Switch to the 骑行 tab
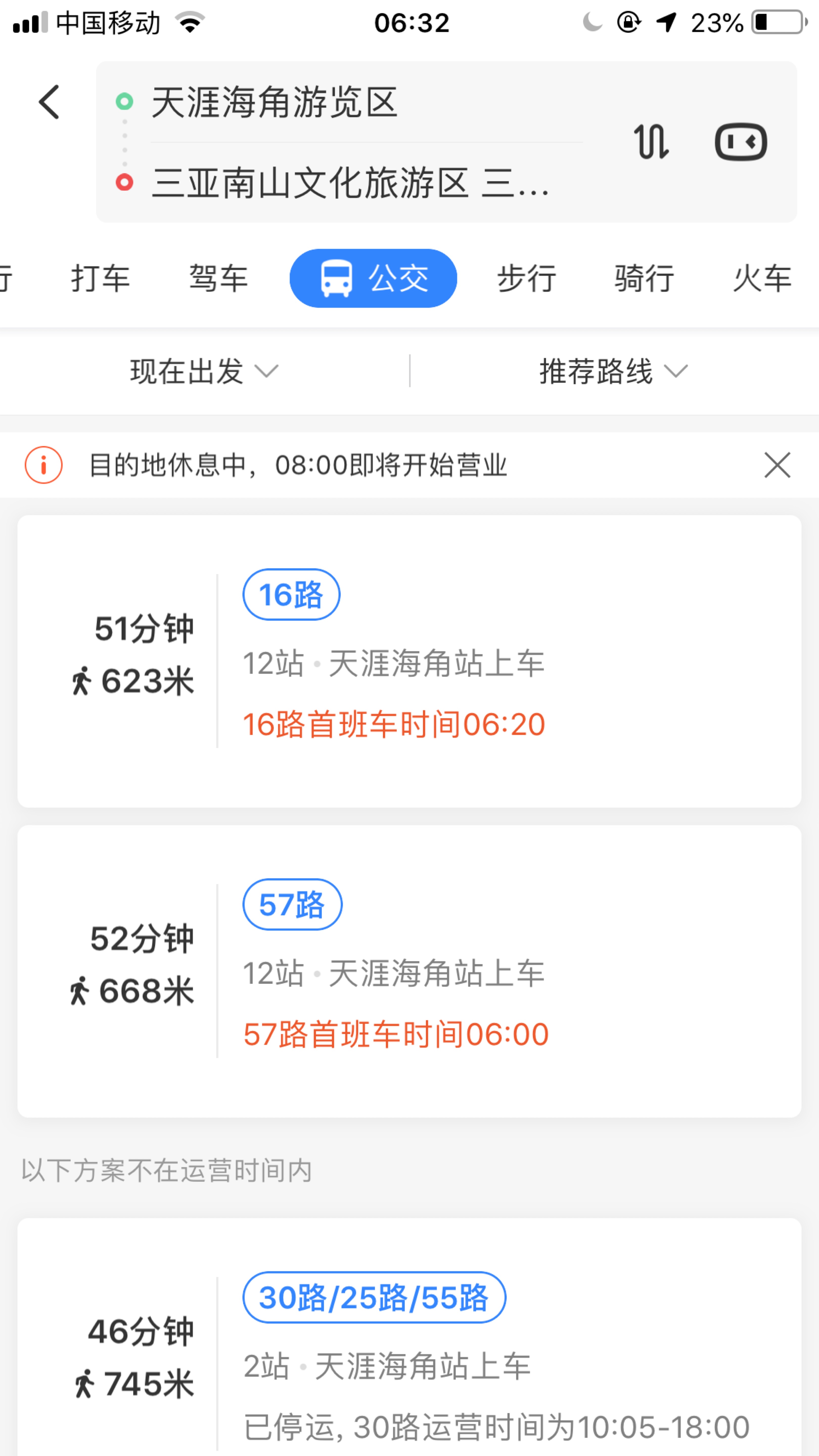 click(644, 278)
